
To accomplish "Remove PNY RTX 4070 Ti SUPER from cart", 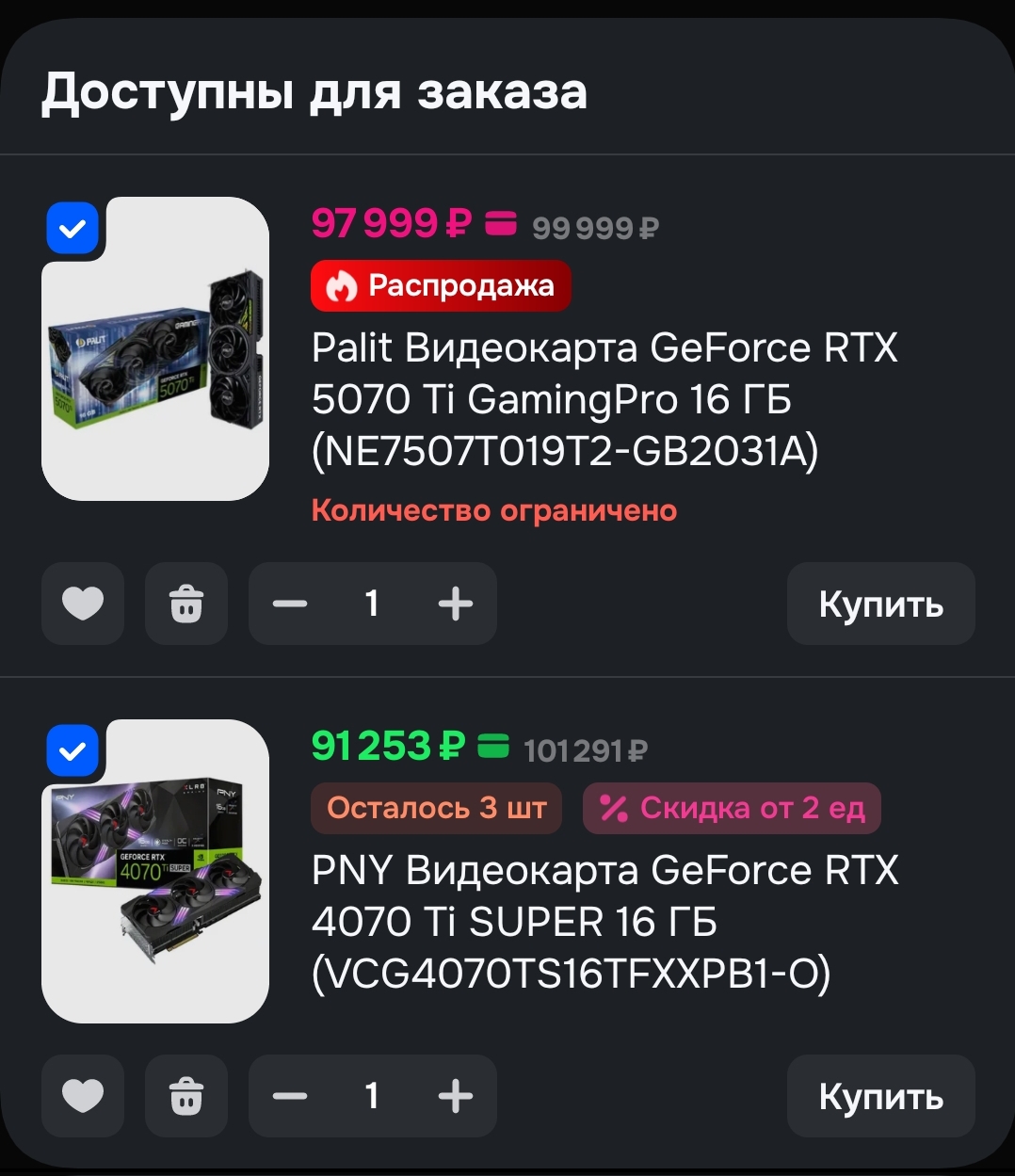I will coord(186,1096).
